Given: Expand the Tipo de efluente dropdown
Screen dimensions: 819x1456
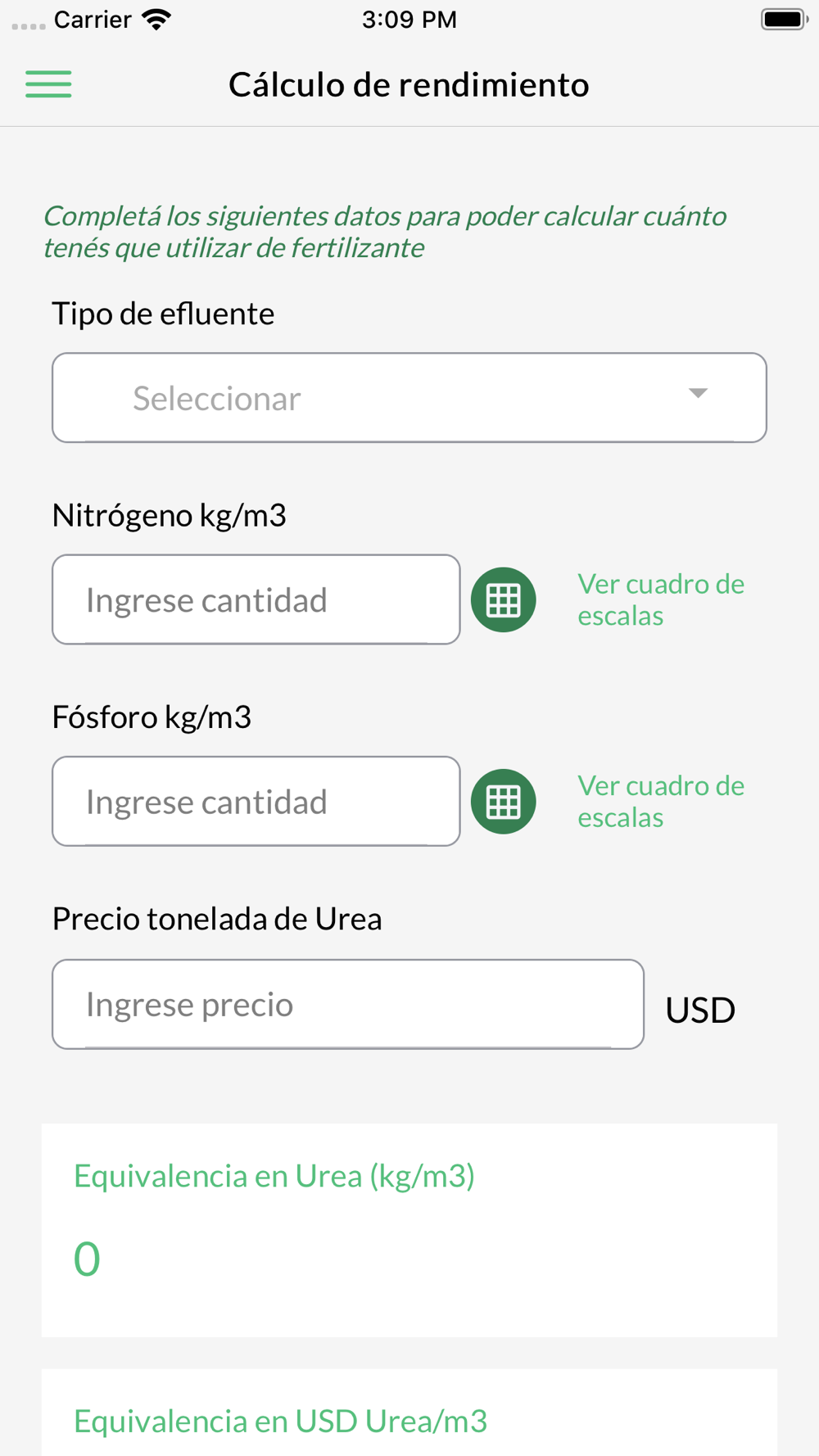Looking at the screenshot, I should point(409,398).
